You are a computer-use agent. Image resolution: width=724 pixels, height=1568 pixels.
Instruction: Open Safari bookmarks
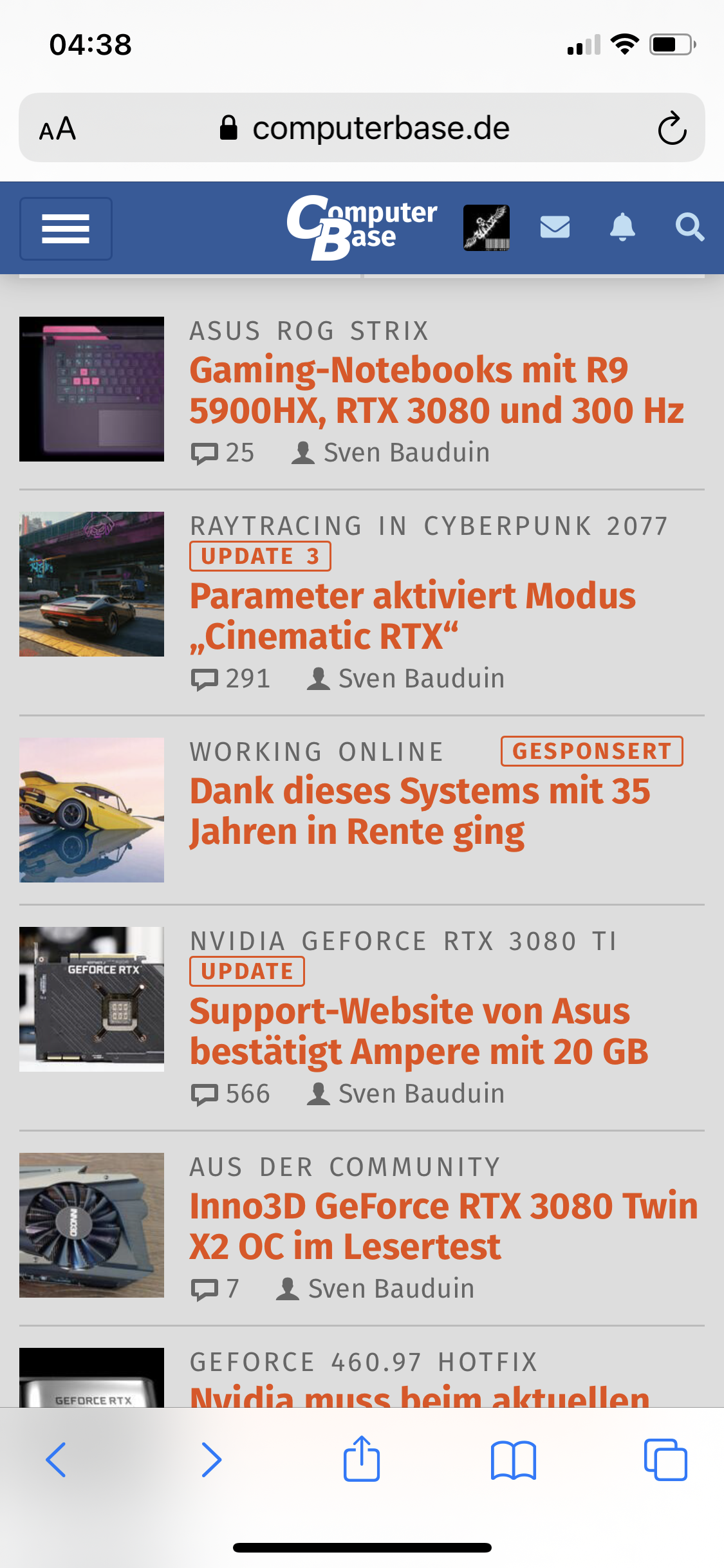[x=513, y=1460]
